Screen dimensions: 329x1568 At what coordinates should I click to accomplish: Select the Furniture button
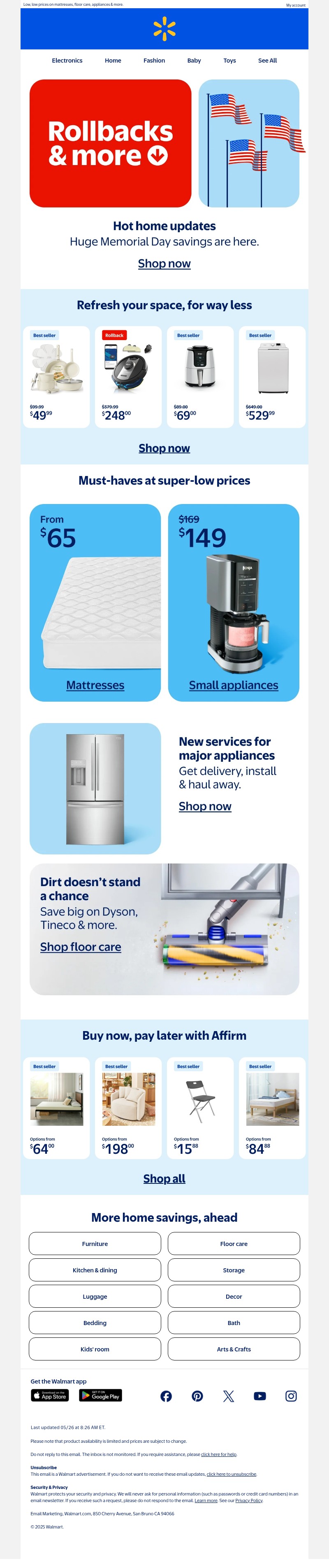(95, 1244)
